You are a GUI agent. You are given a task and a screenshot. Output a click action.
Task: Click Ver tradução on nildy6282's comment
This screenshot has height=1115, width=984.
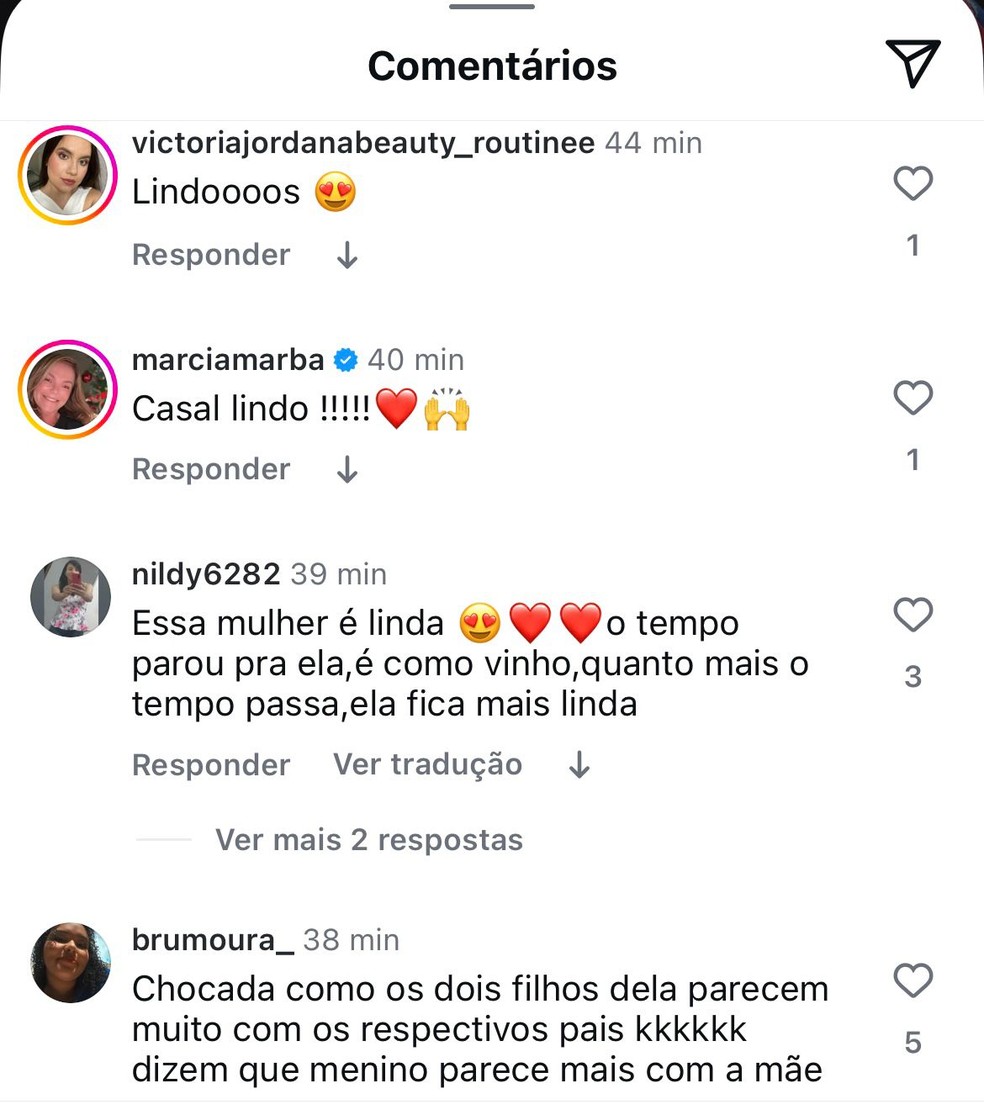click(x=426, y=765)
